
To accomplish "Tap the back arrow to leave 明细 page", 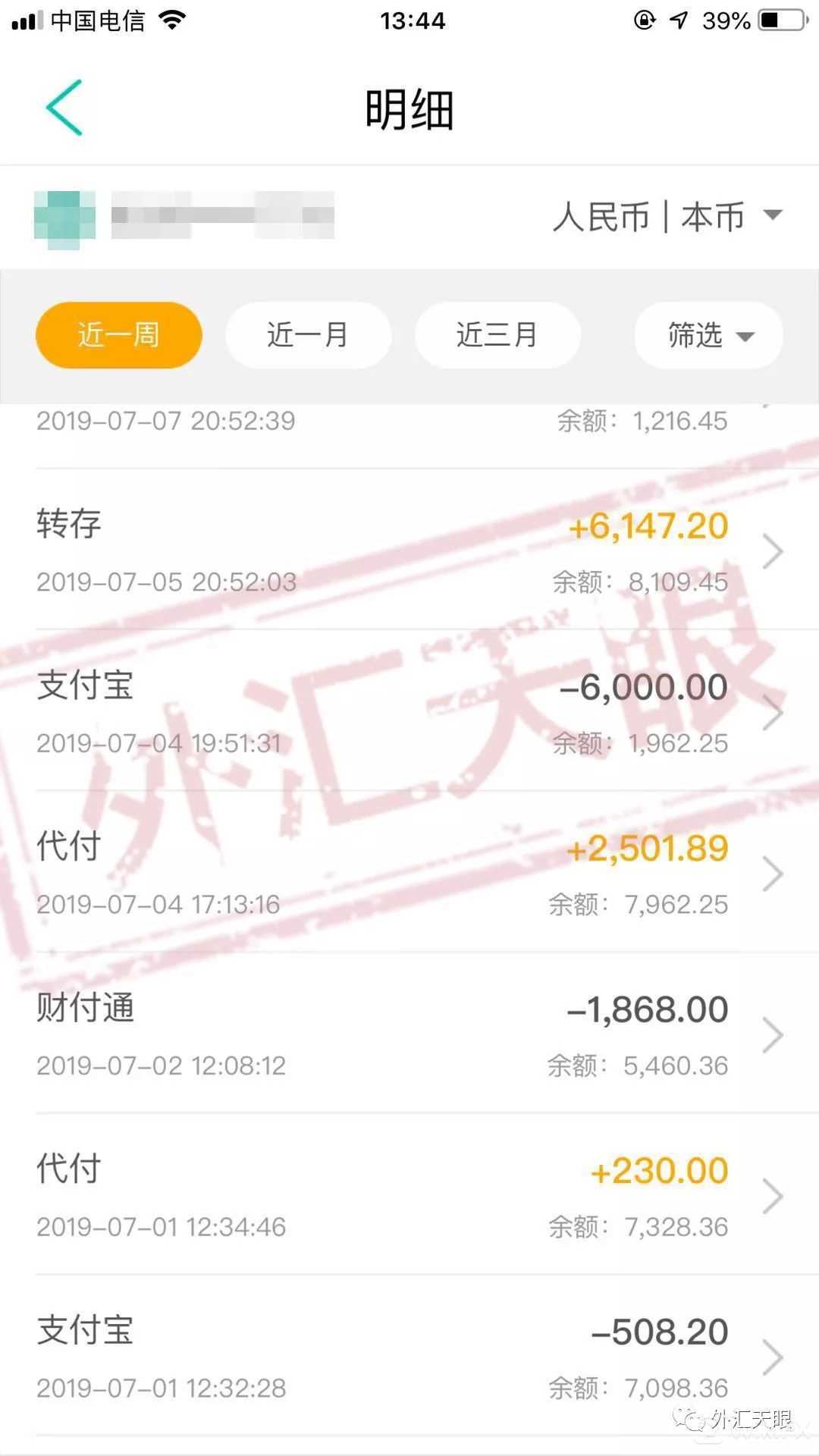I will point(64,106).
